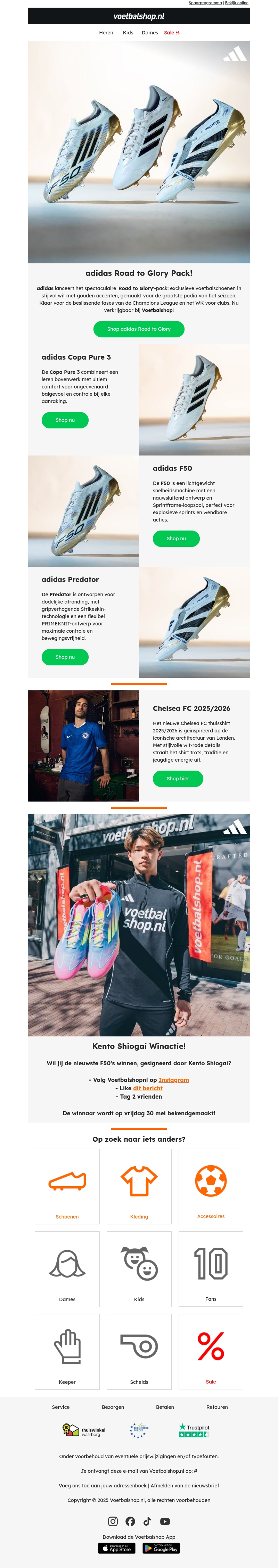
Task: Shop the adidas F50 boots
Action: tap(177, 539)
